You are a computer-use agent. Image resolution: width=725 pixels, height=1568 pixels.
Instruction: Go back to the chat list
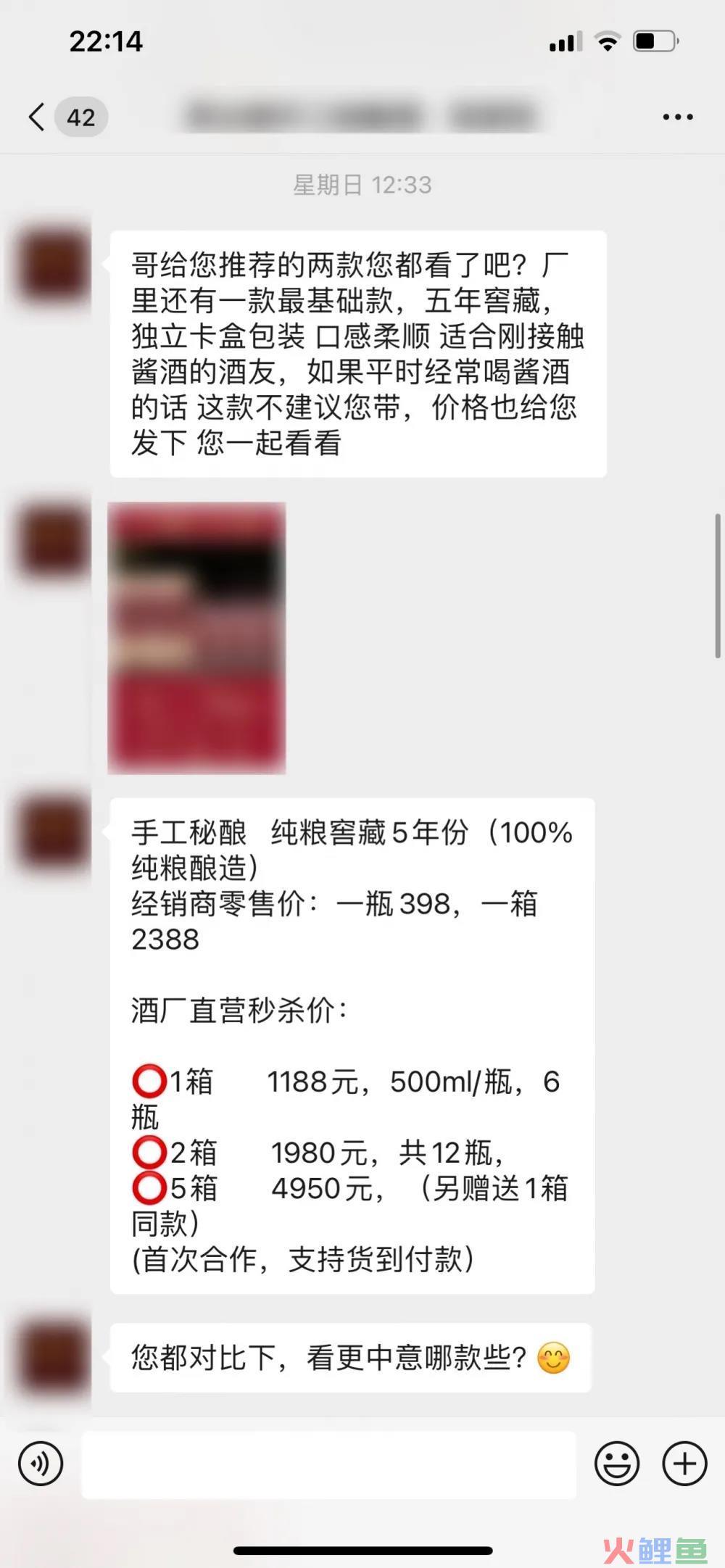click(x=38, y=117)
